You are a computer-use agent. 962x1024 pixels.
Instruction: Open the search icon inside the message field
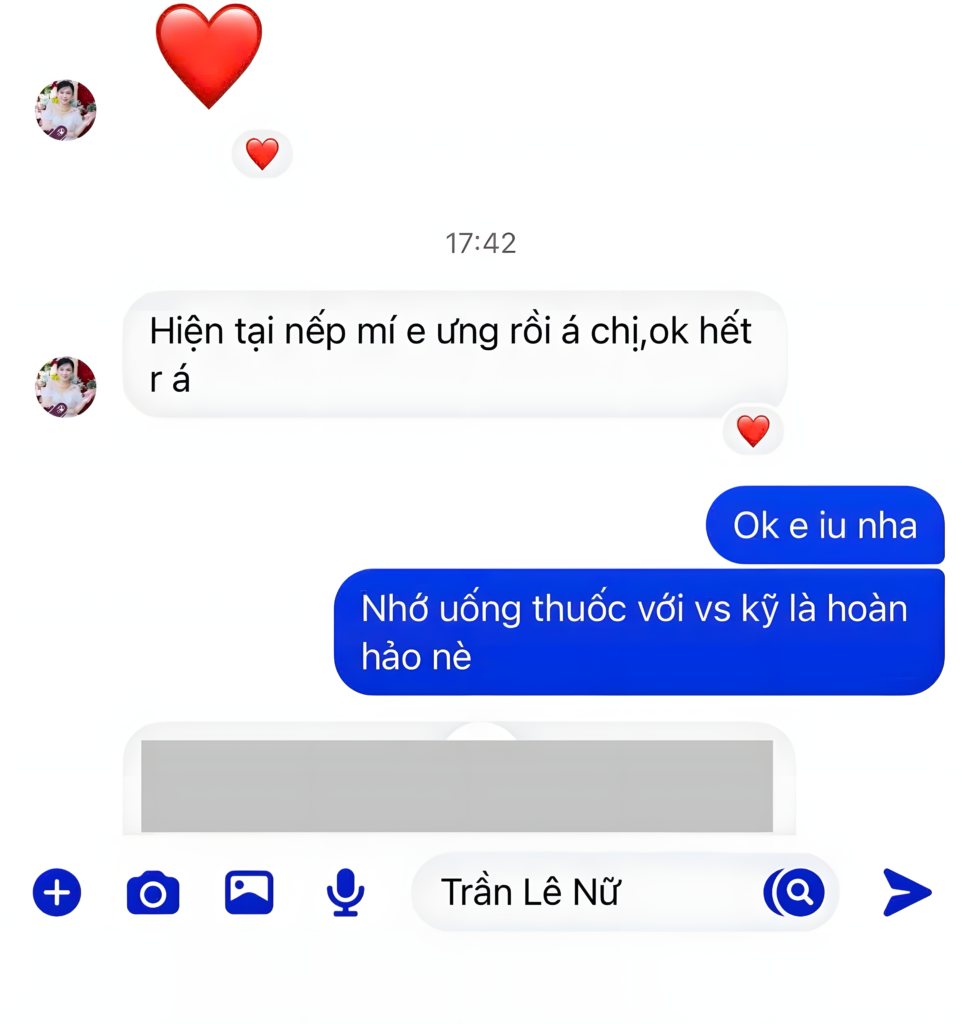795,892
